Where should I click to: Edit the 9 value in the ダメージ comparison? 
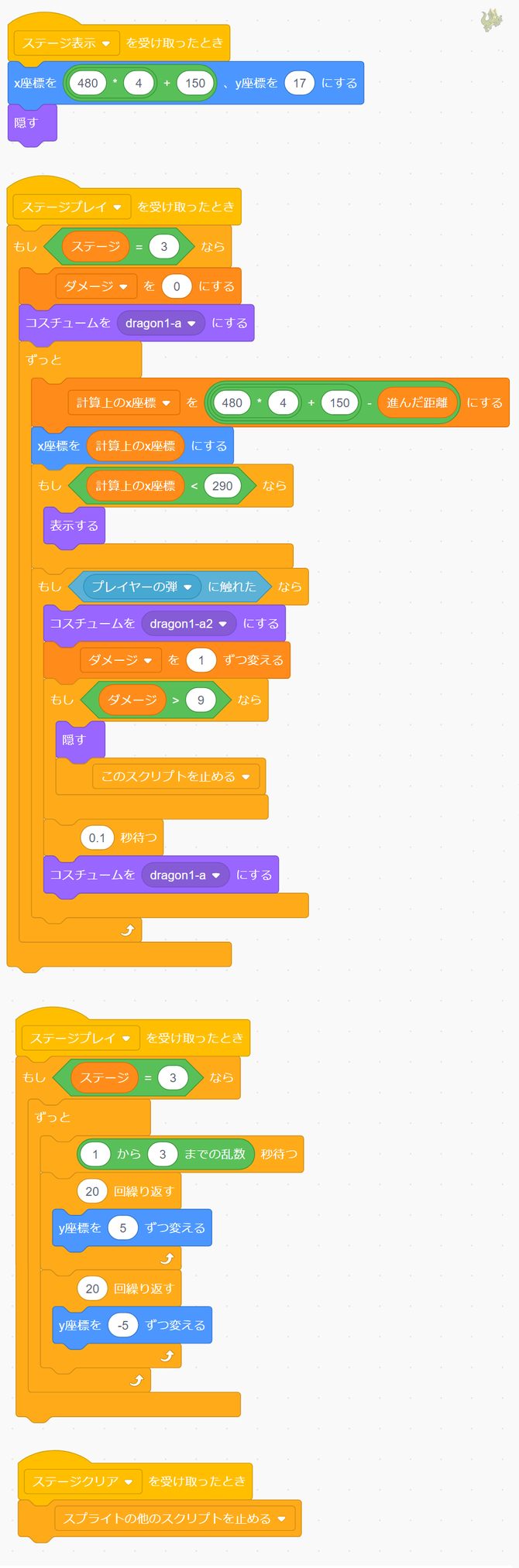pos(201,700)
